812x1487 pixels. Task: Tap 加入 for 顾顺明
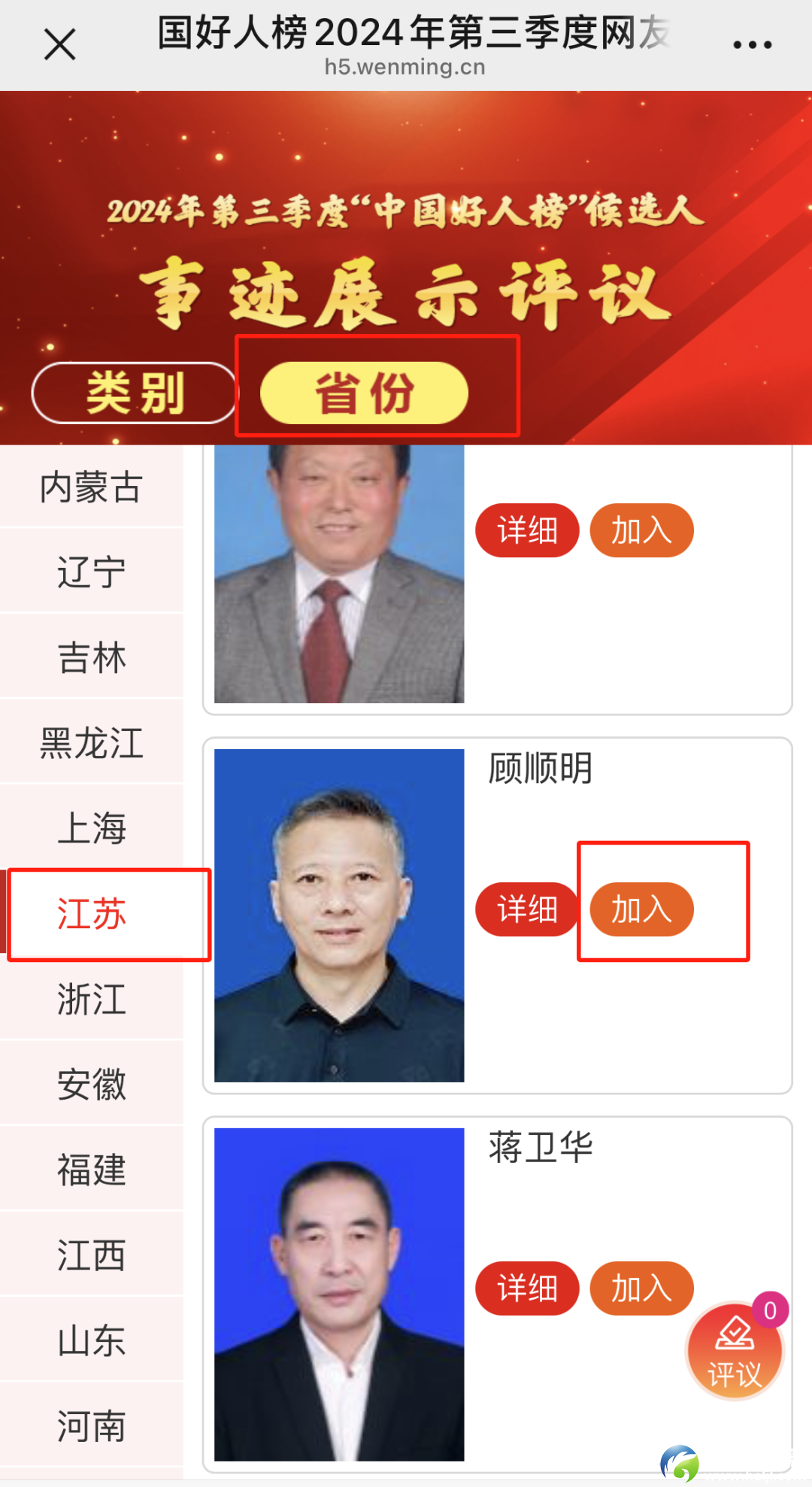(641, 909)
